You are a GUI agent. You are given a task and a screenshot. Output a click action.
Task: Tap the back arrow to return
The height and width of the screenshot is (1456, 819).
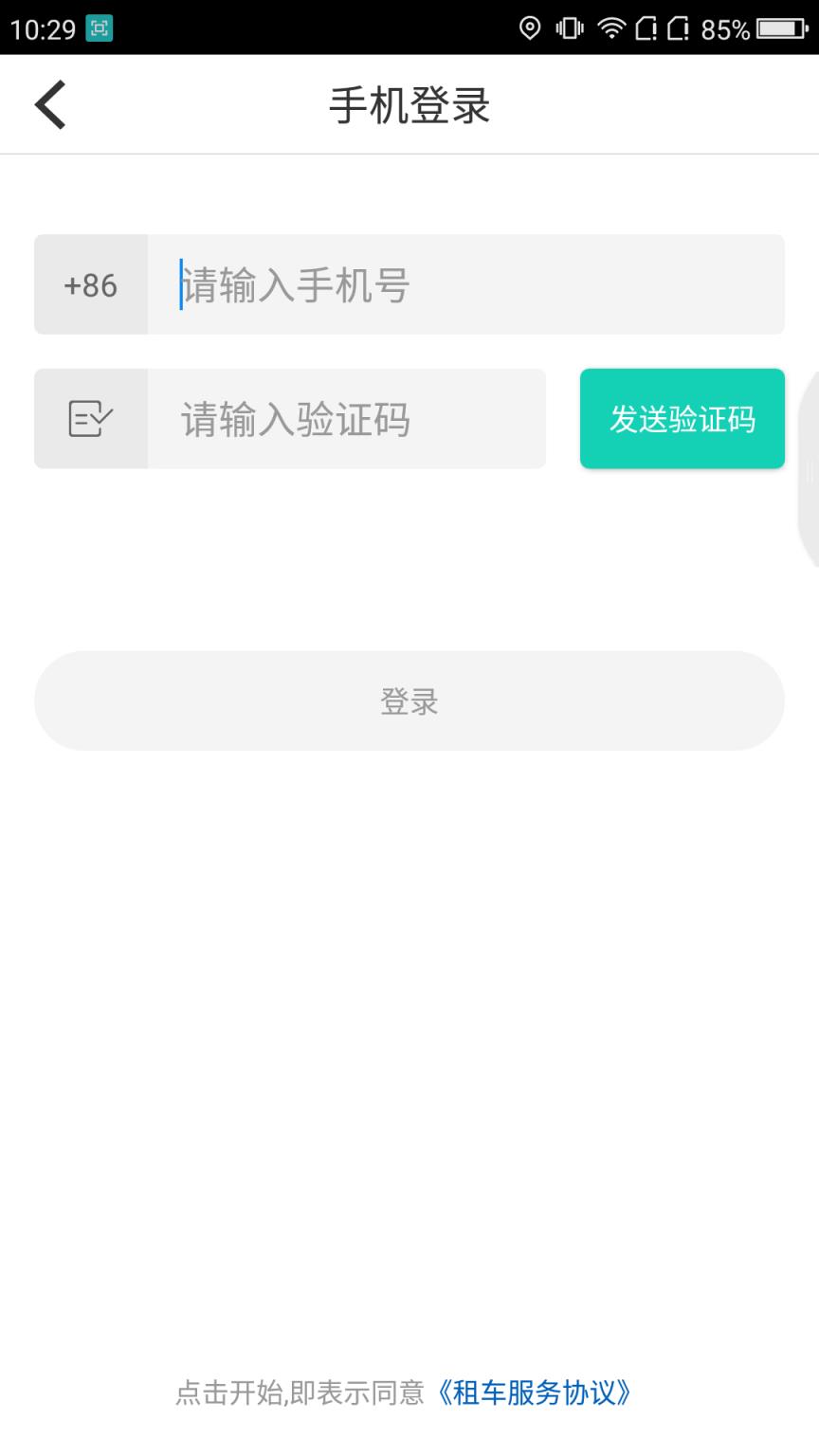point(48,104)
